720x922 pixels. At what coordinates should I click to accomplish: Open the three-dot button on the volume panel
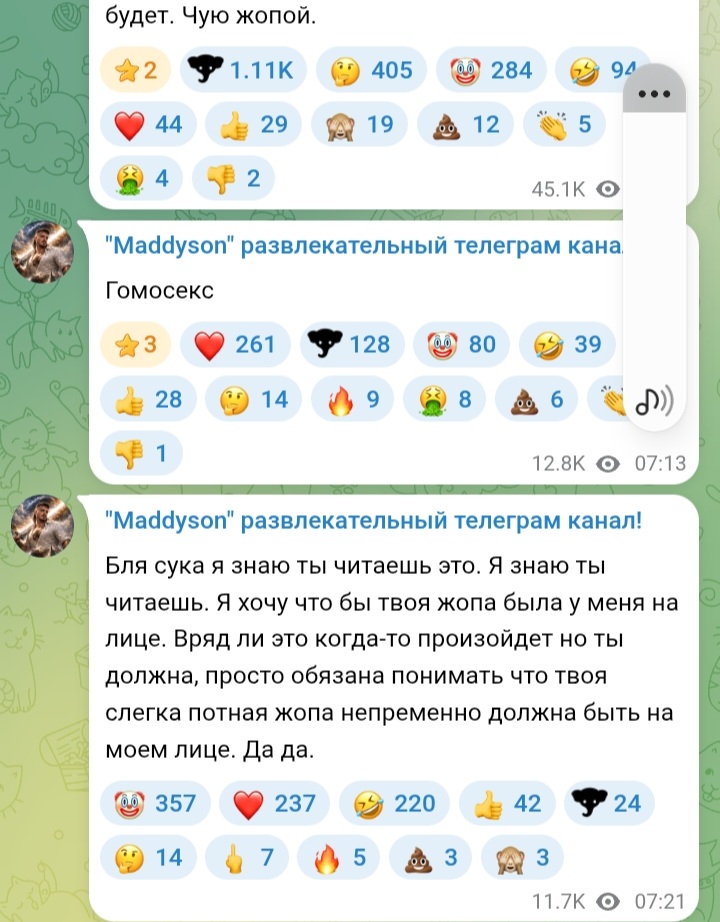654,93
